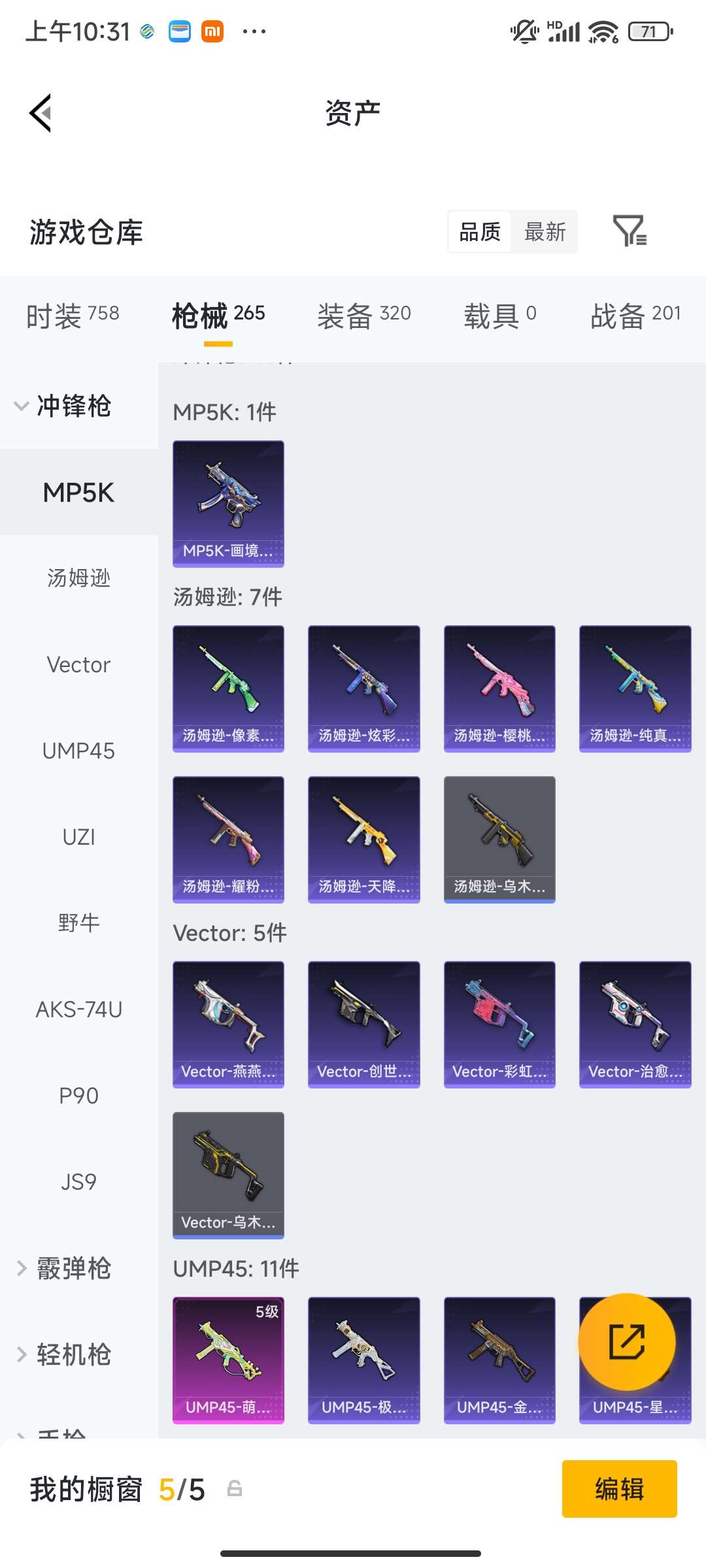Open the 载具 tab
This screenshot has height=1568, width=706.
point(500,316)
